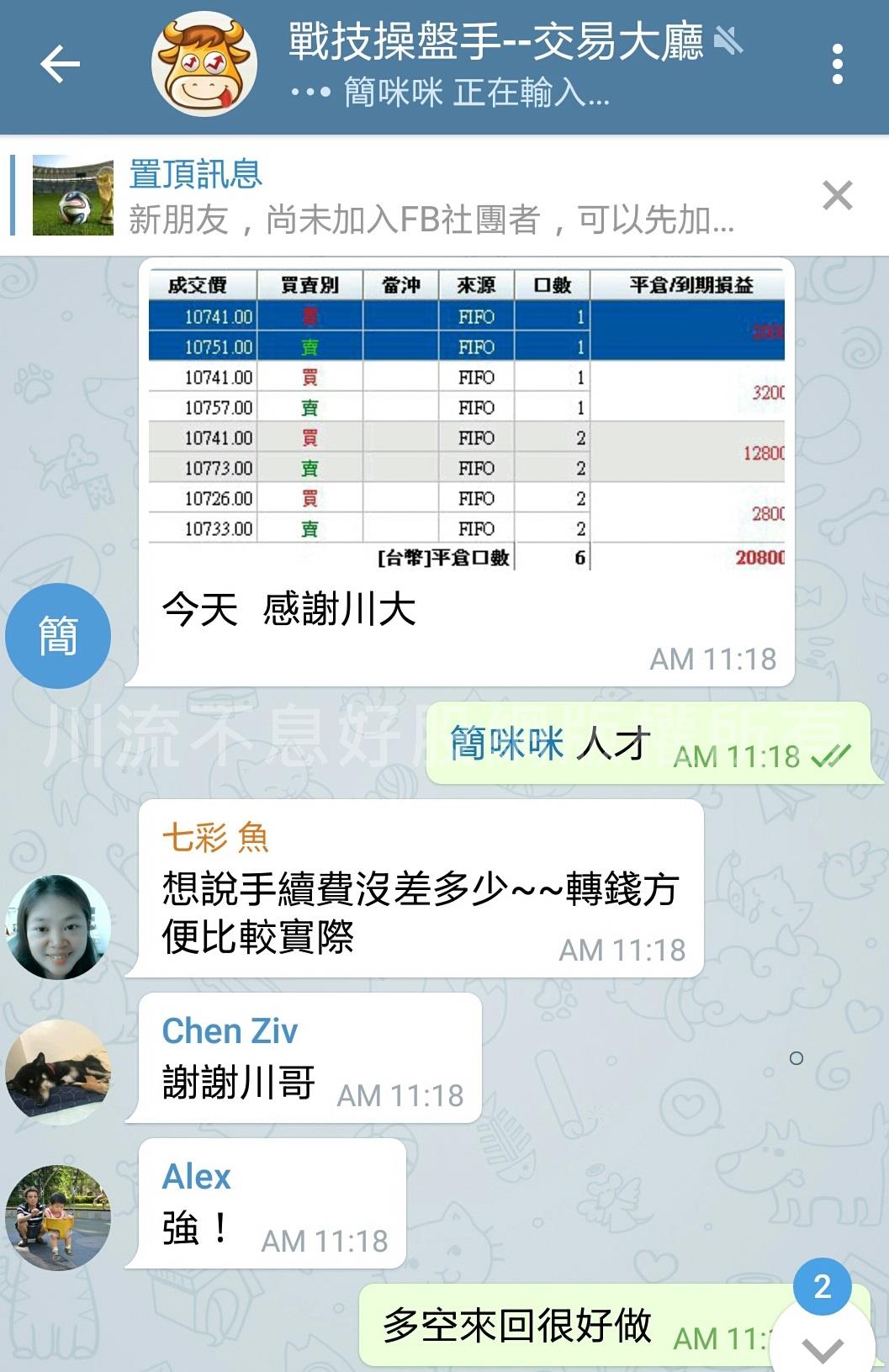This screenshot has height=1372, width=889.
Task: Open Alex's profile photo
Action: click(58, 1217)
